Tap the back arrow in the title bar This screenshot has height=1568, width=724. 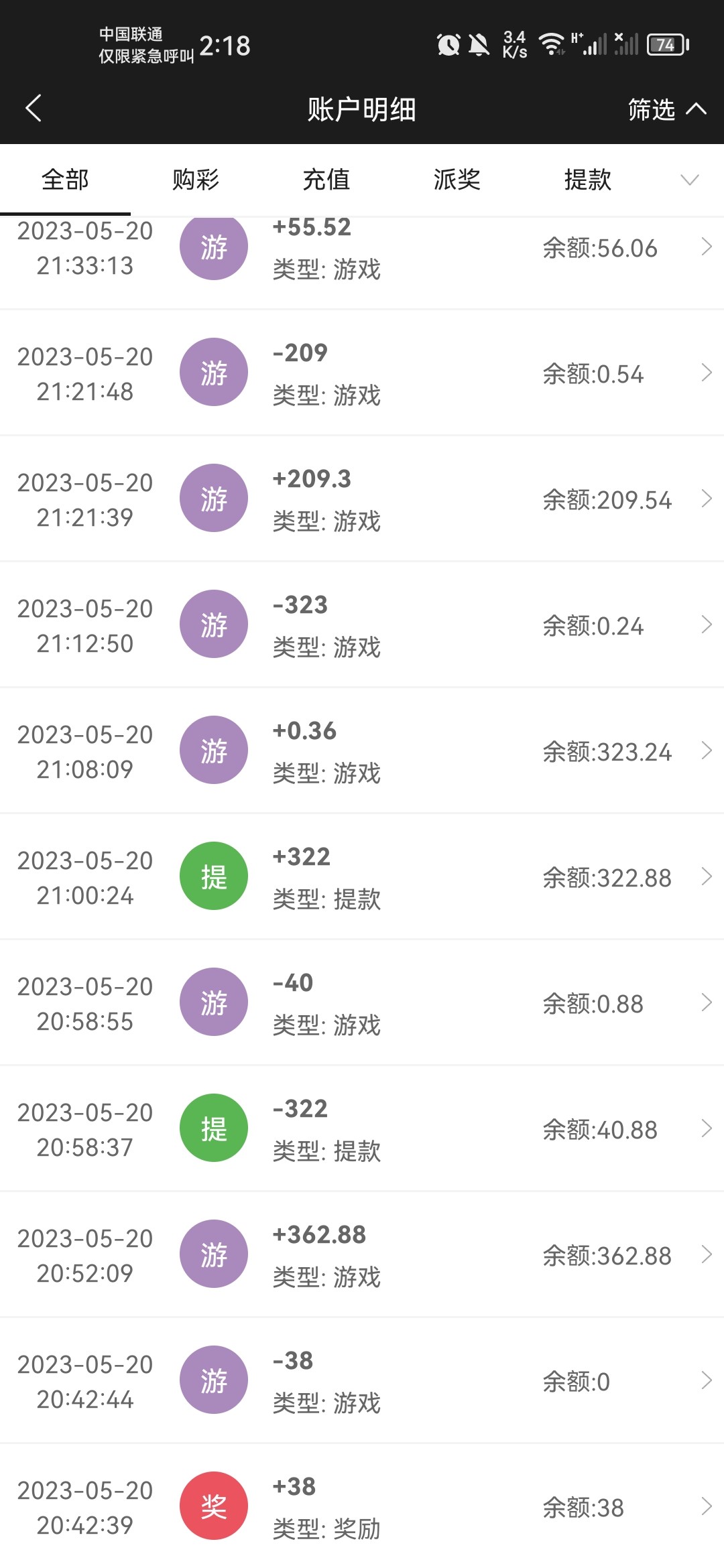(32, 109)
